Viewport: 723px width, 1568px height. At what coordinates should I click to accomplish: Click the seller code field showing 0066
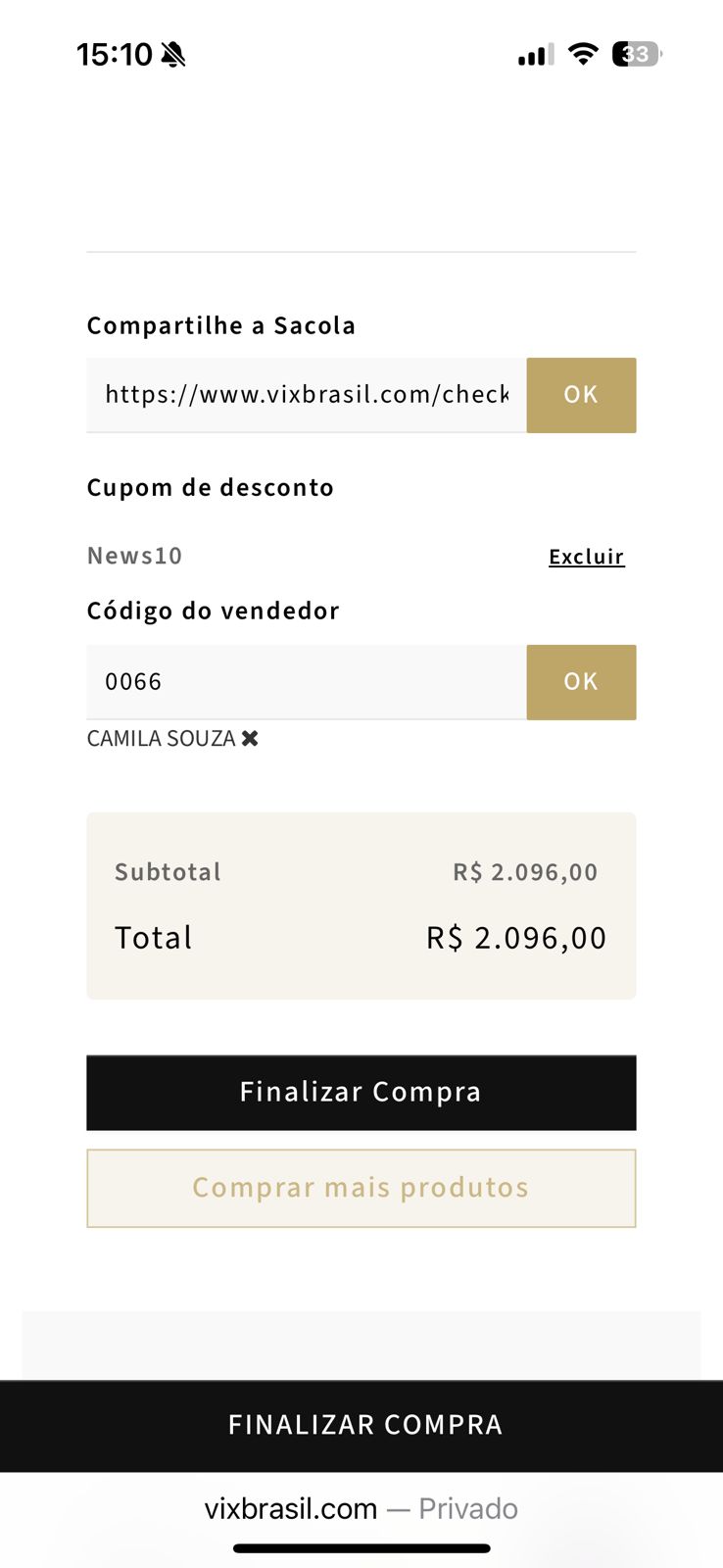pyautogui.click(x=304, y=682)
